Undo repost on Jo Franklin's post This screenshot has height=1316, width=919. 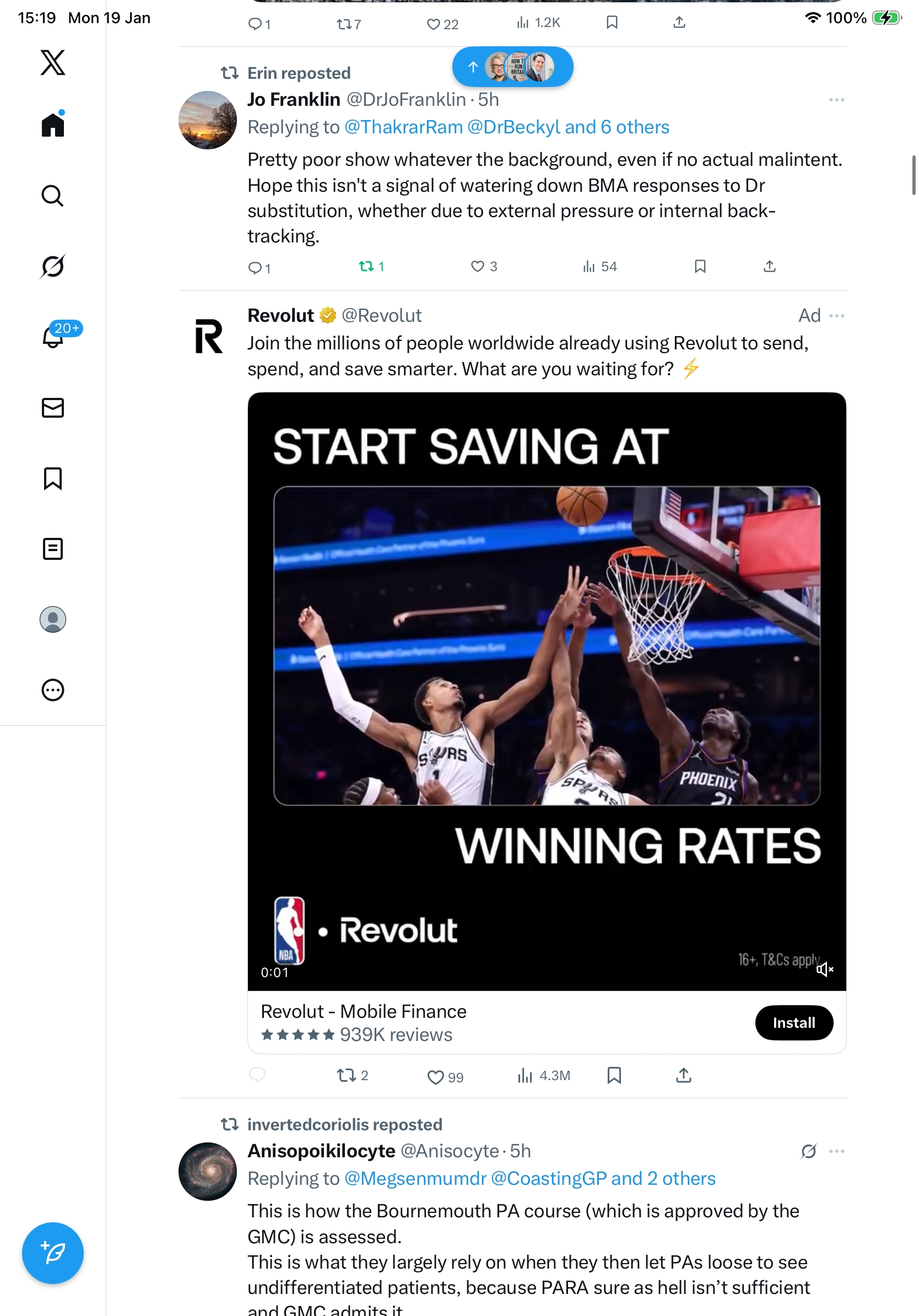tap(367, 267)
